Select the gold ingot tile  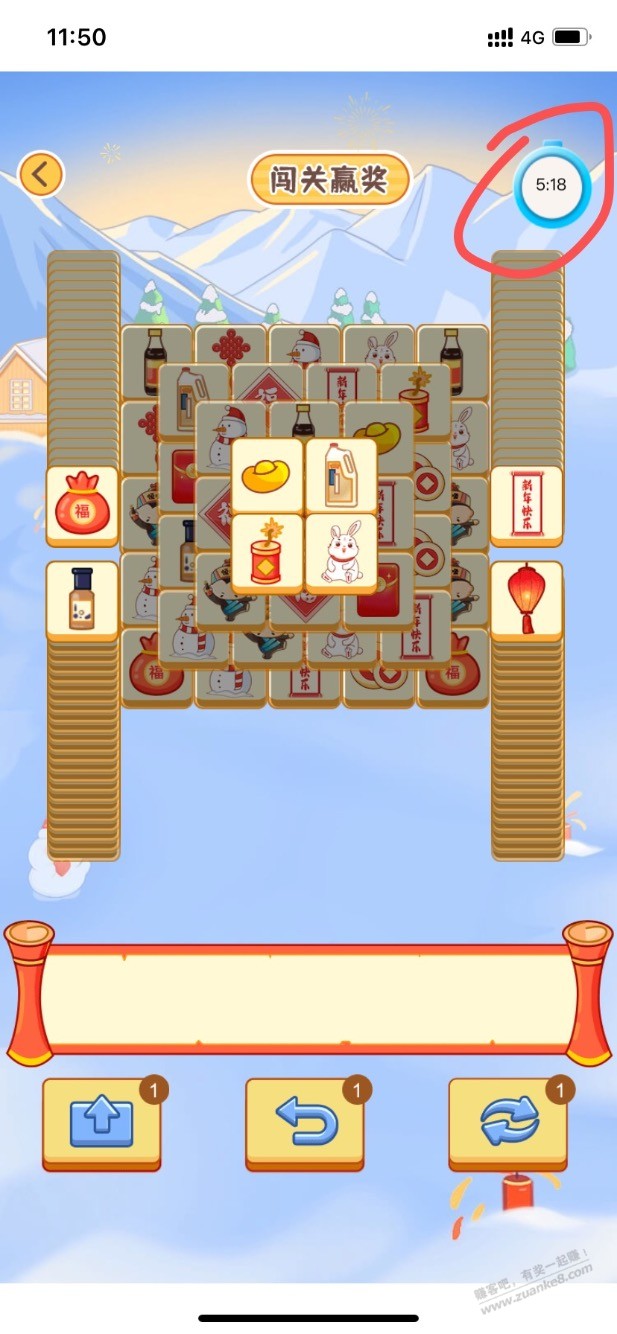pyautogui.click(x=267, y=474)
